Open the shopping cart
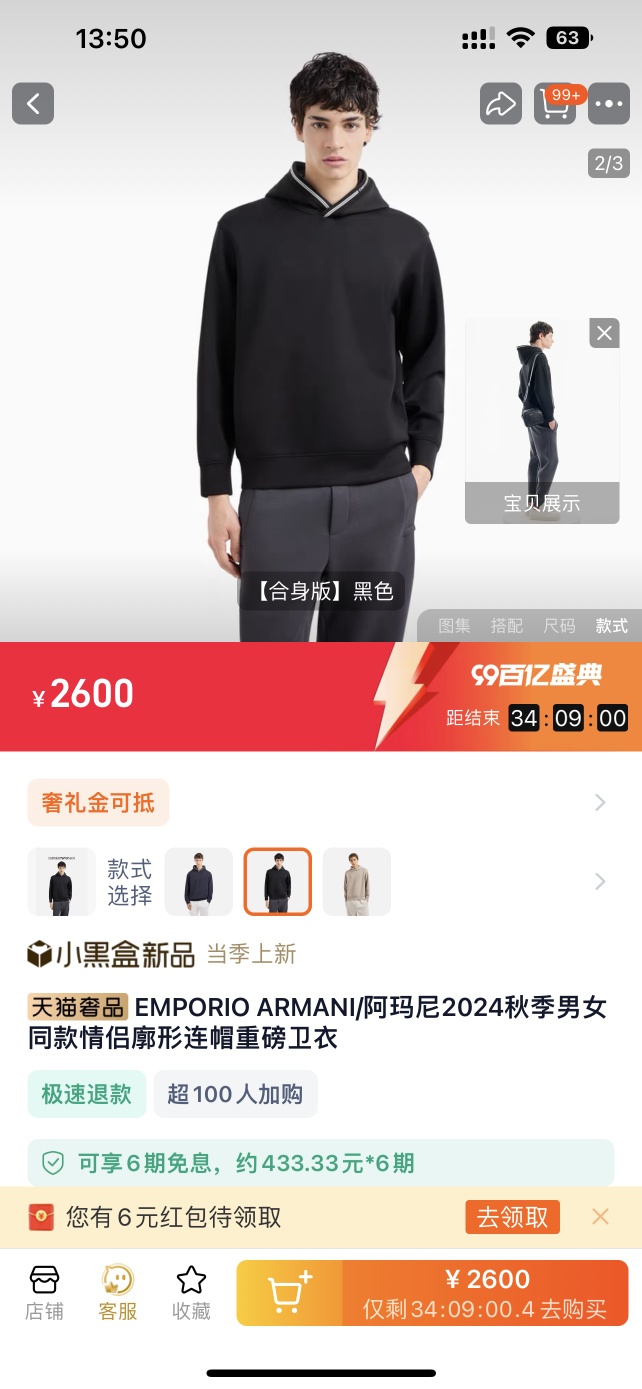This screenshot has width=642, height=1389. (555, 103)
